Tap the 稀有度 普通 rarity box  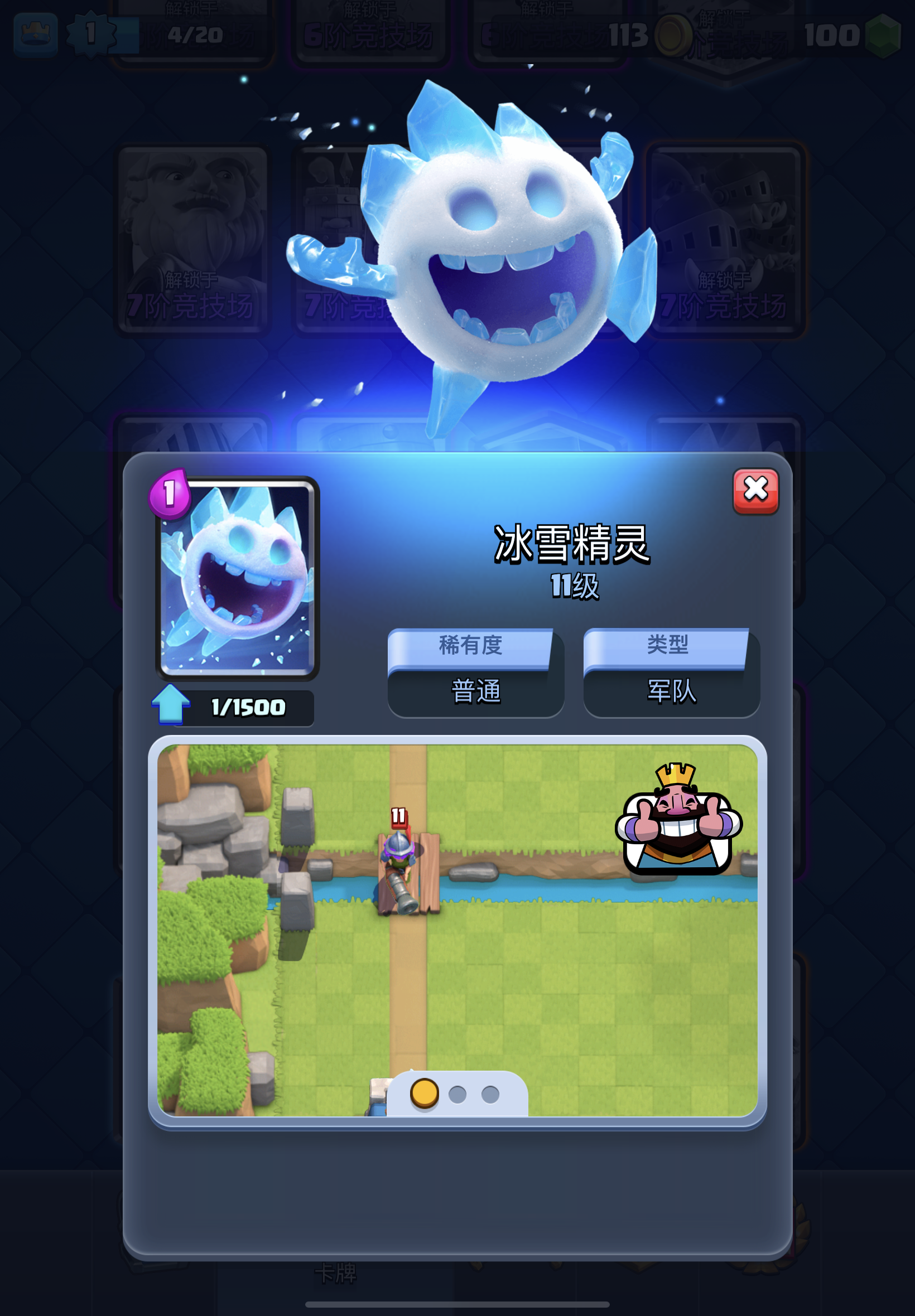[x=475, y=673]
